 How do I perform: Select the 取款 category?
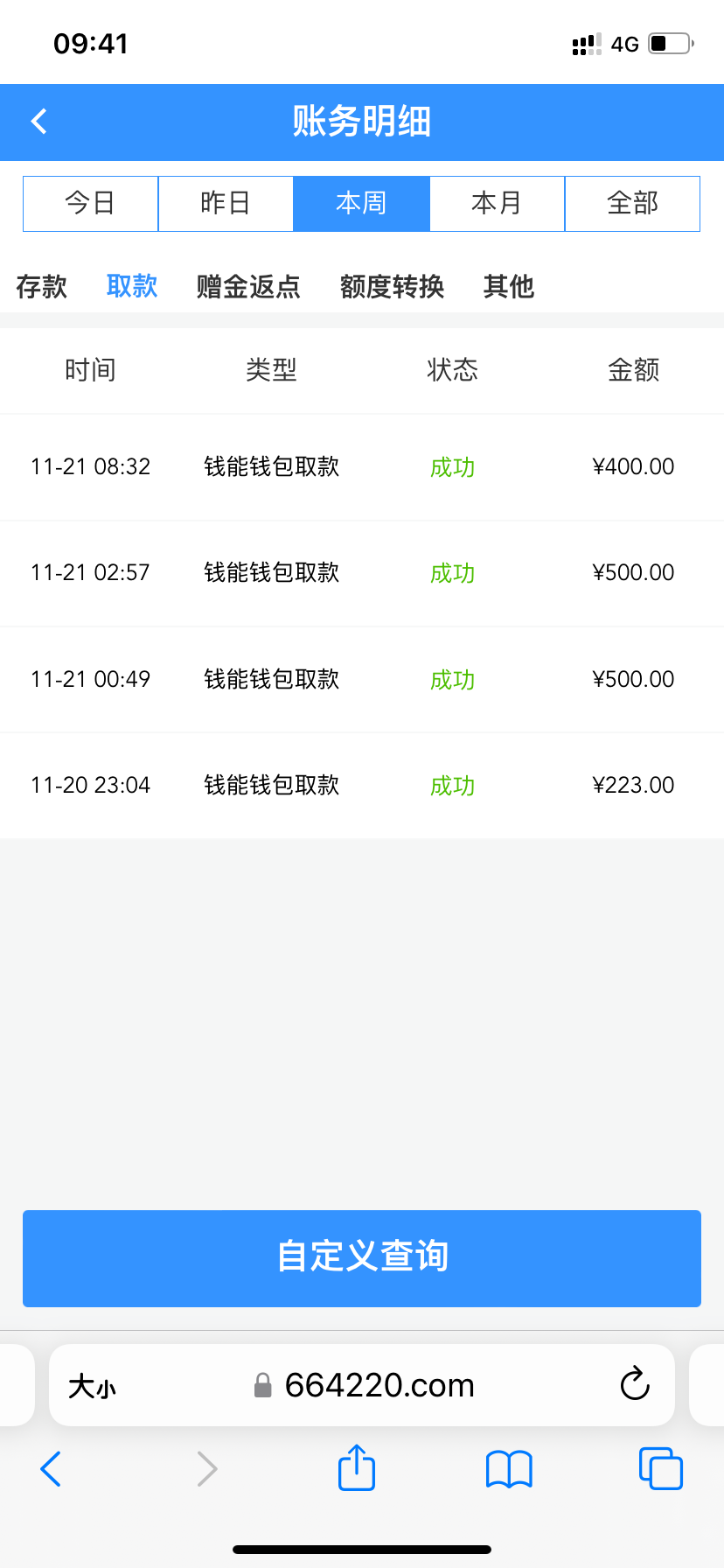pyautogui.click(x=132, y=286)
